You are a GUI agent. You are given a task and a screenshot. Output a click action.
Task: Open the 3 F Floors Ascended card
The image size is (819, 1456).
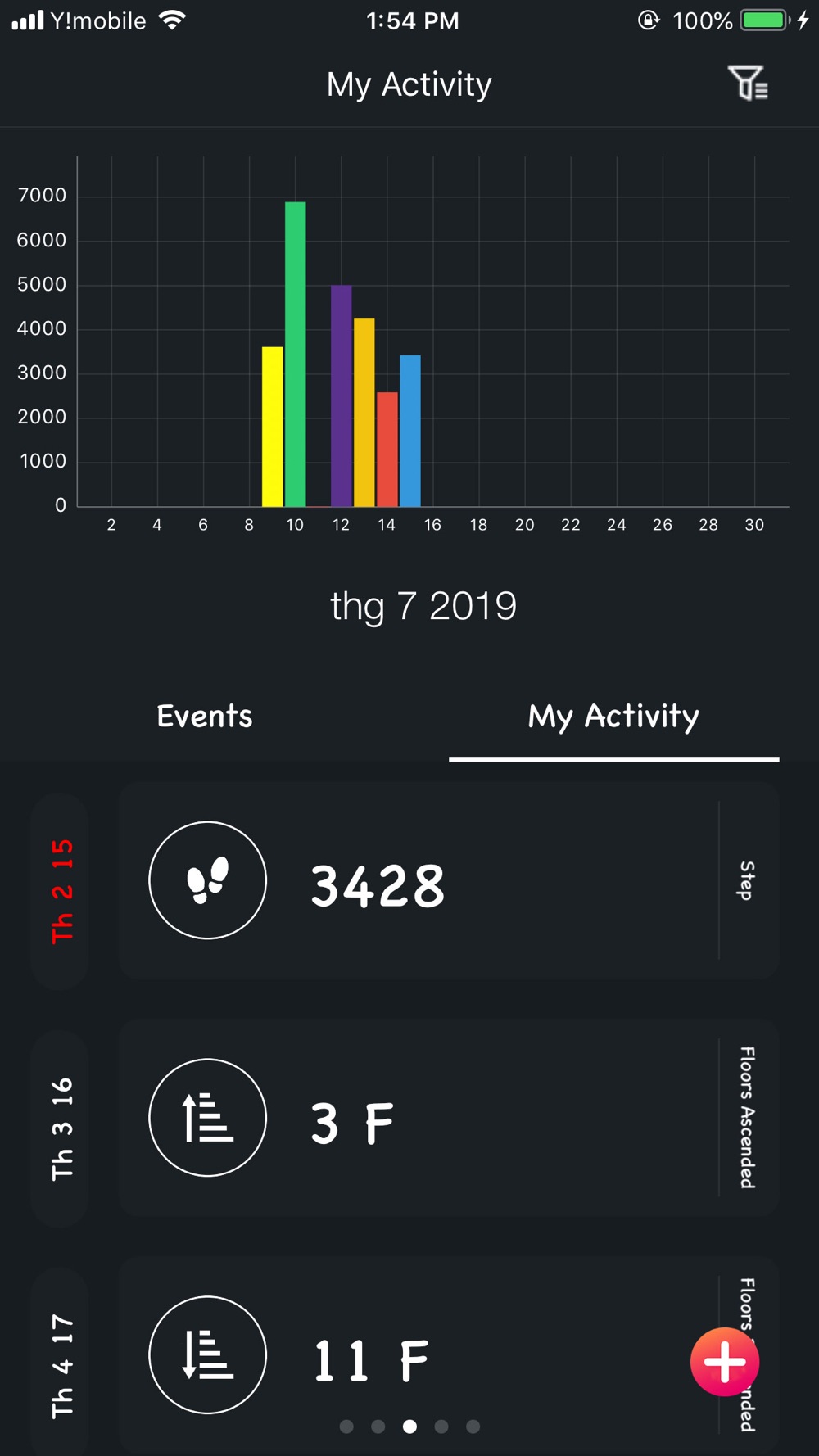pos(449,1118)
